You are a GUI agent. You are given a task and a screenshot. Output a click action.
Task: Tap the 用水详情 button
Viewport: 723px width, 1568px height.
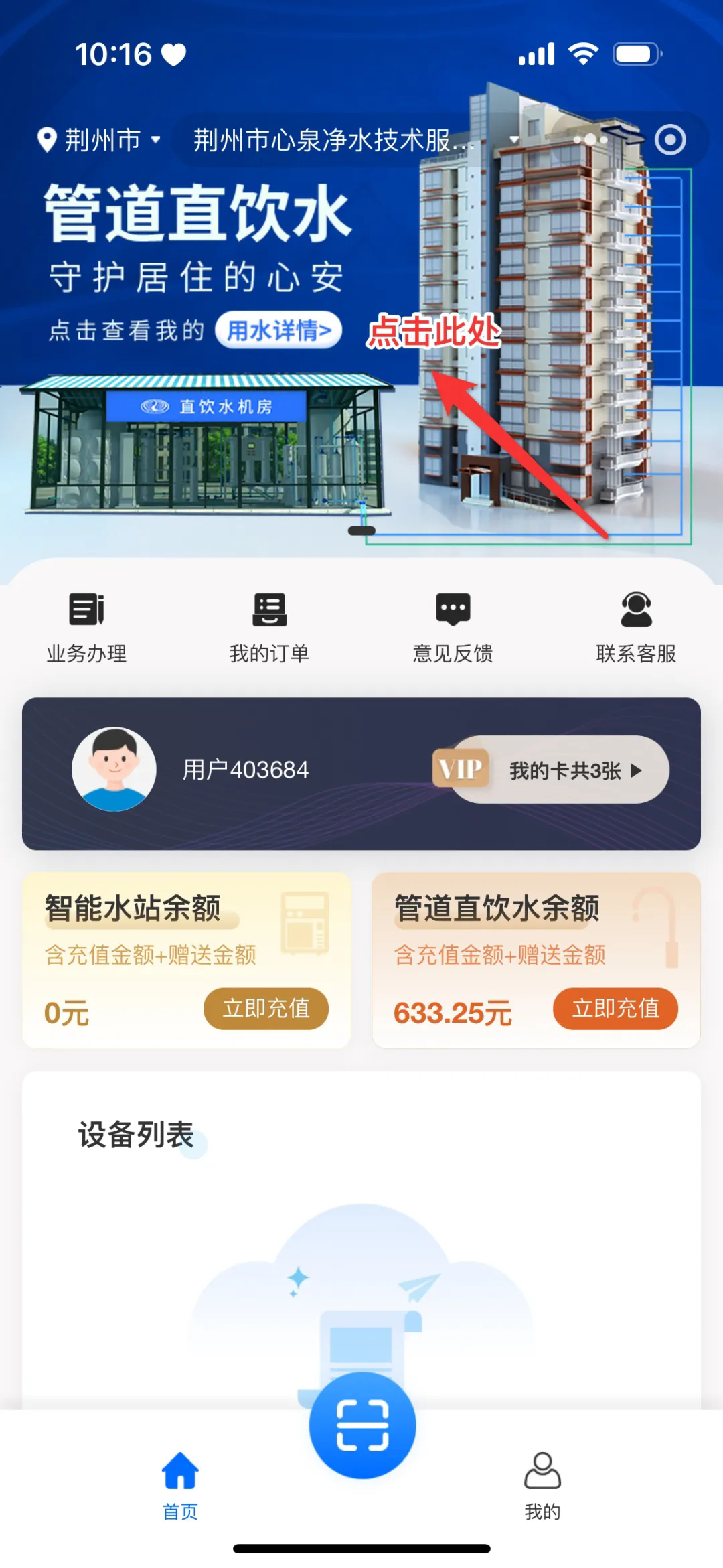pyautogui.click(x=278, y=330)
